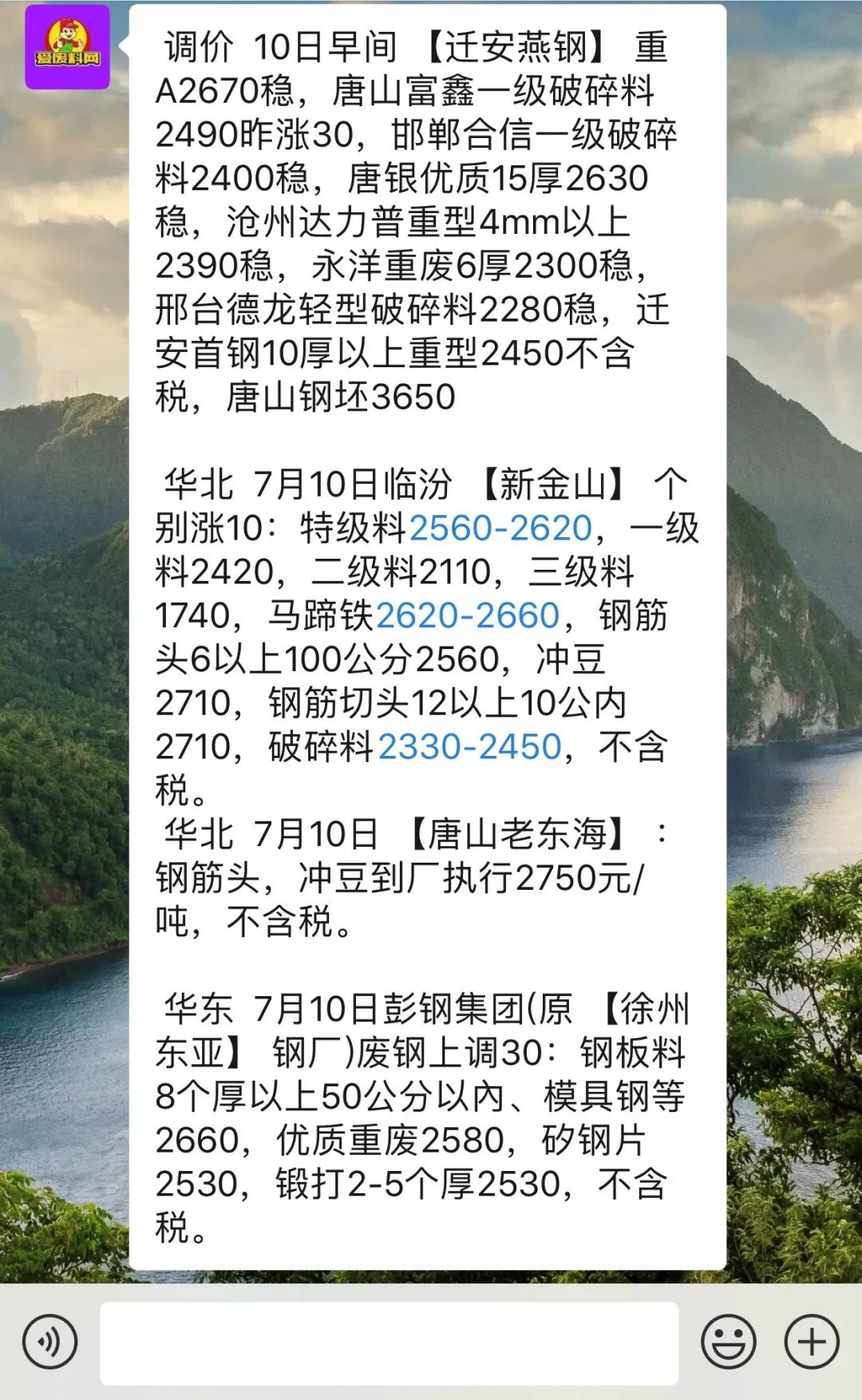The width and height of the screenshot is (862, 1400).
Task: Open the emoji picker
Action: [x=728, y=1343]
